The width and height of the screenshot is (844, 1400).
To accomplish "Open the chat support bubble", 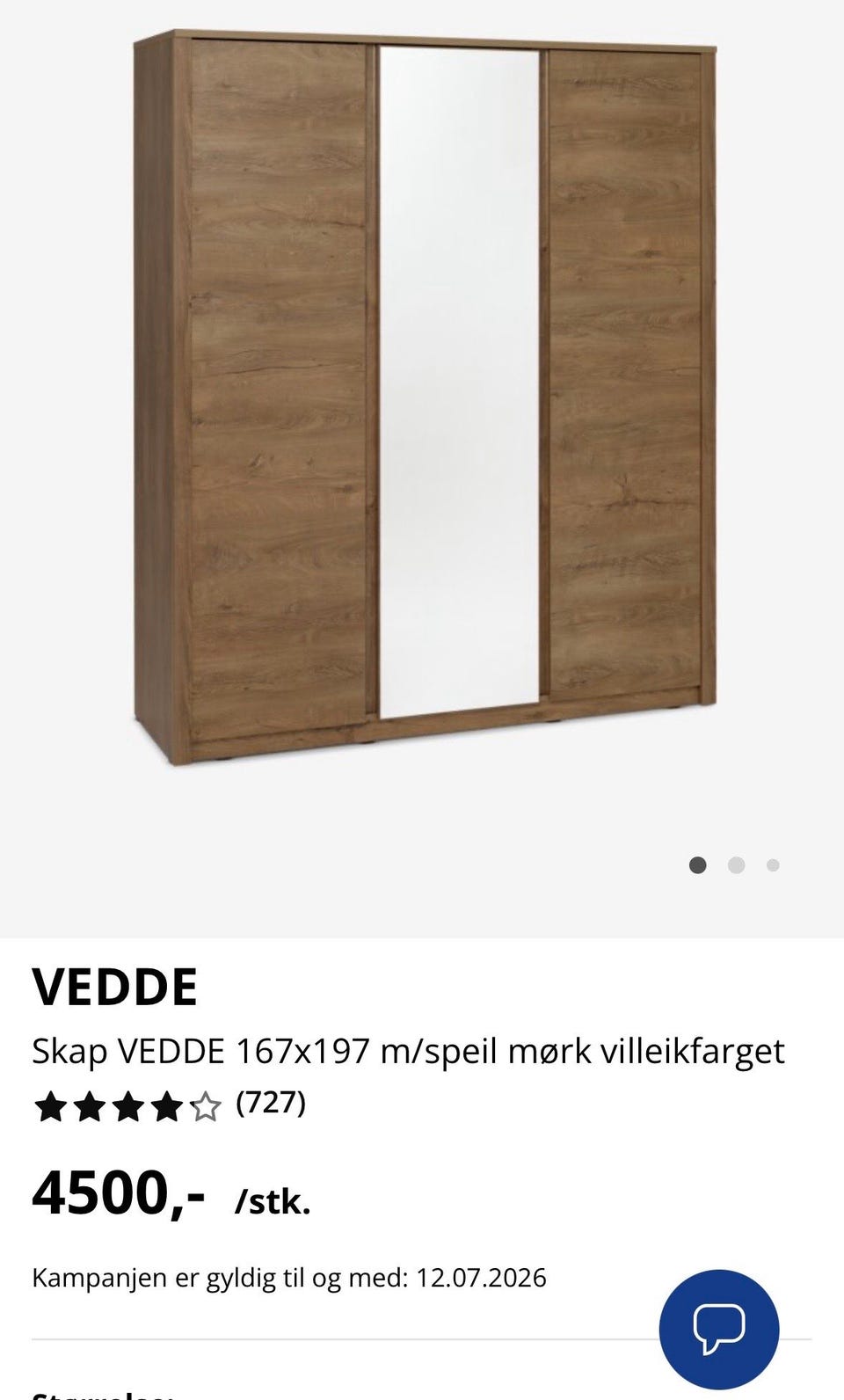I will coord(719,1329).
